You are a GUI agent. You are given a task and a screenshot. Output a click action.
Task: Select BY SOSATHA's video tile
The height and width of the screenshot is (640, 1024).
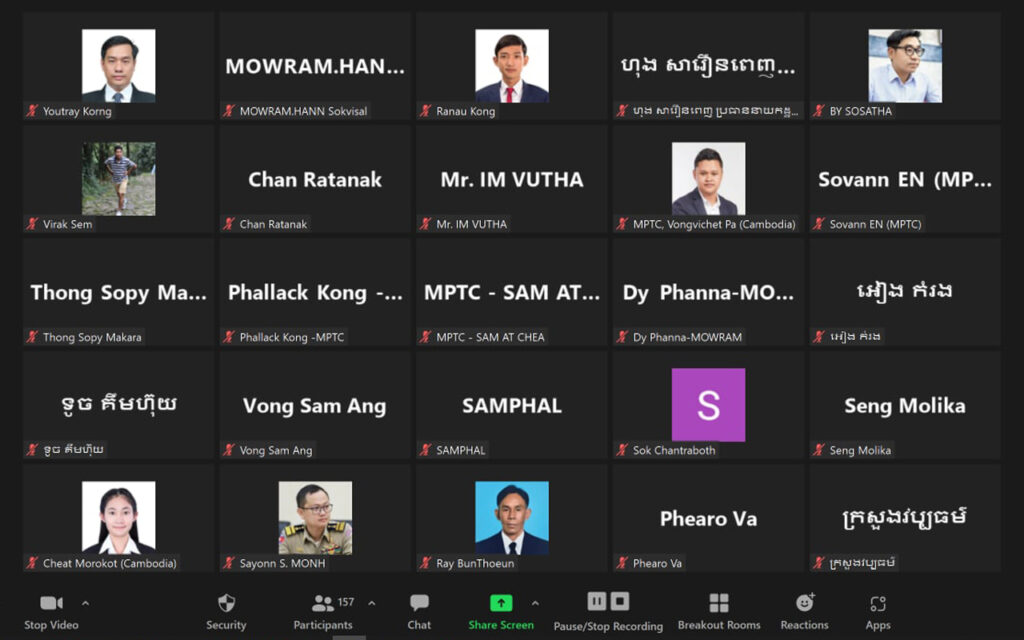tap(904, 66)
